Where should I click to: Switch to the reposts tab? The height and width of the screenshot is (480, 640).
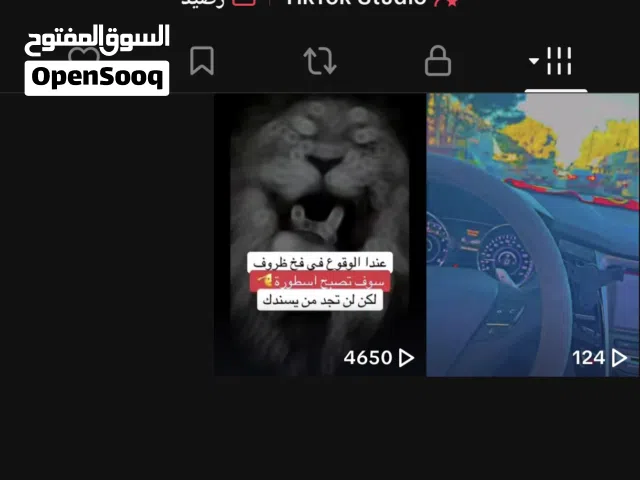tap(320, 61)
